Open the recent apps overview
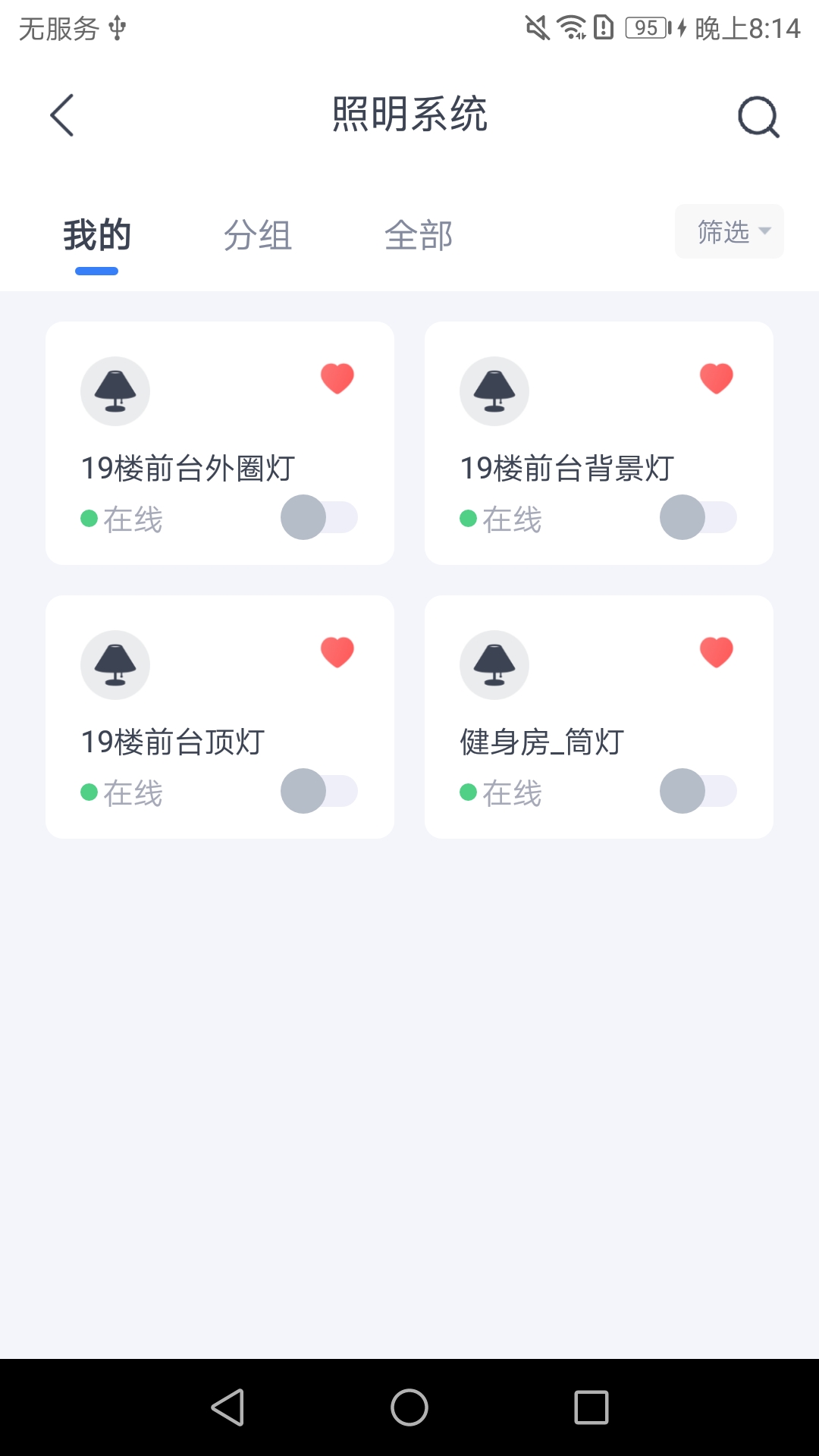Screen dimensions: 819x1456 pyautogui.click(x=591, y=1407)
